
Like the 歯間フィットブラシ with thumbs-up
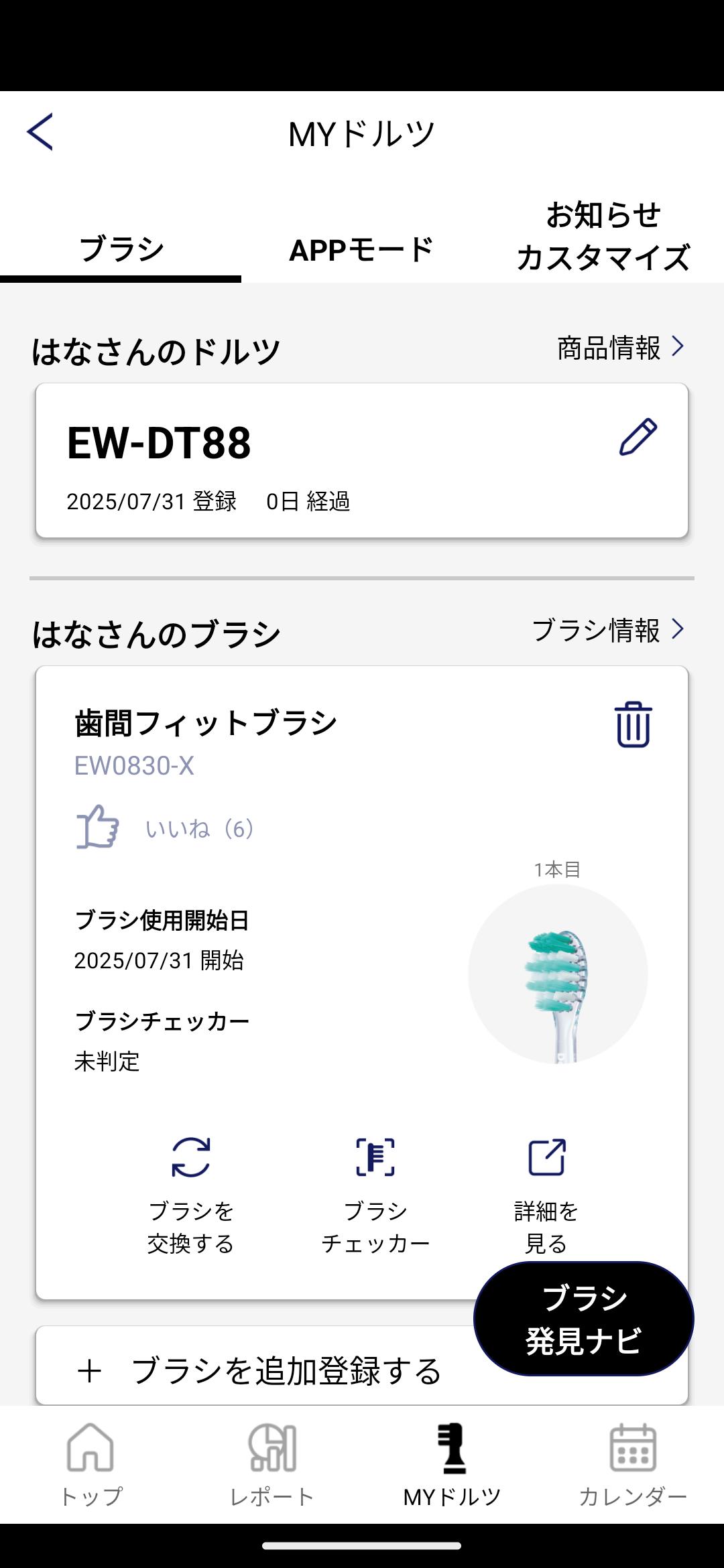[x=98, y=828]
